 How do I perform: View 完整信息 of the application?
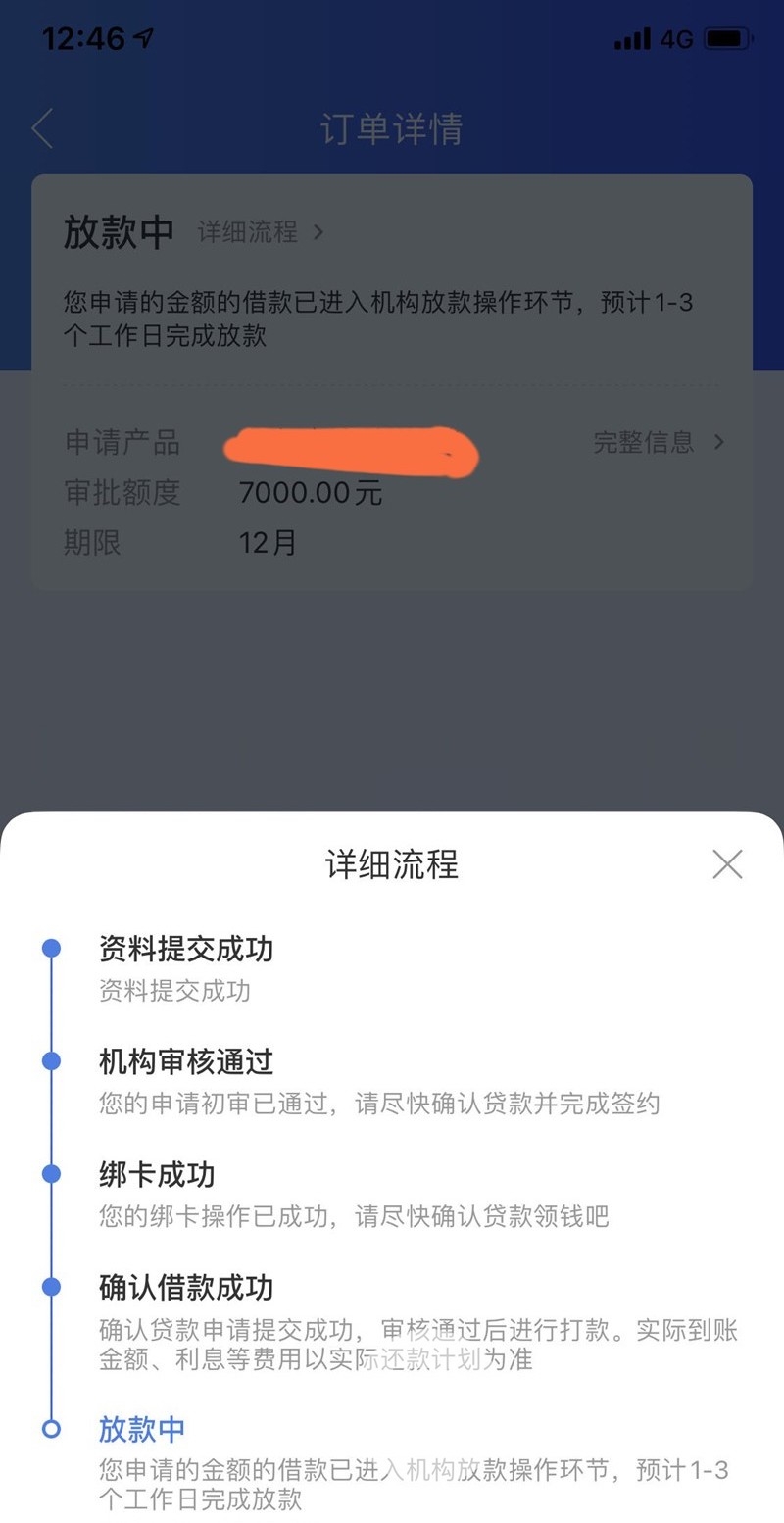(x=658, y=442)
